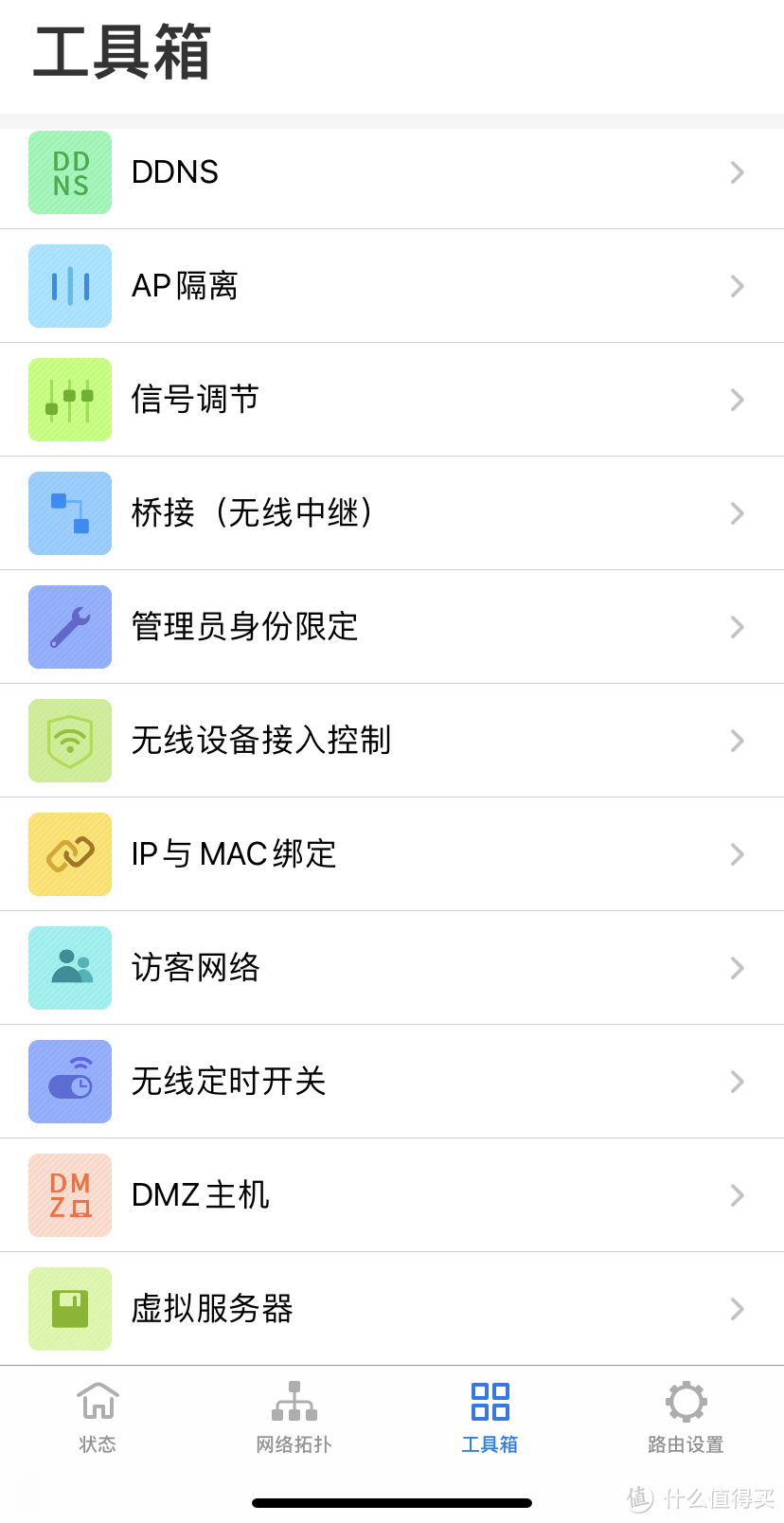Click the chain-link icon for IP与MAC绑定
The width and height of the screenshot is (784, 1523).
pos(70,854)
